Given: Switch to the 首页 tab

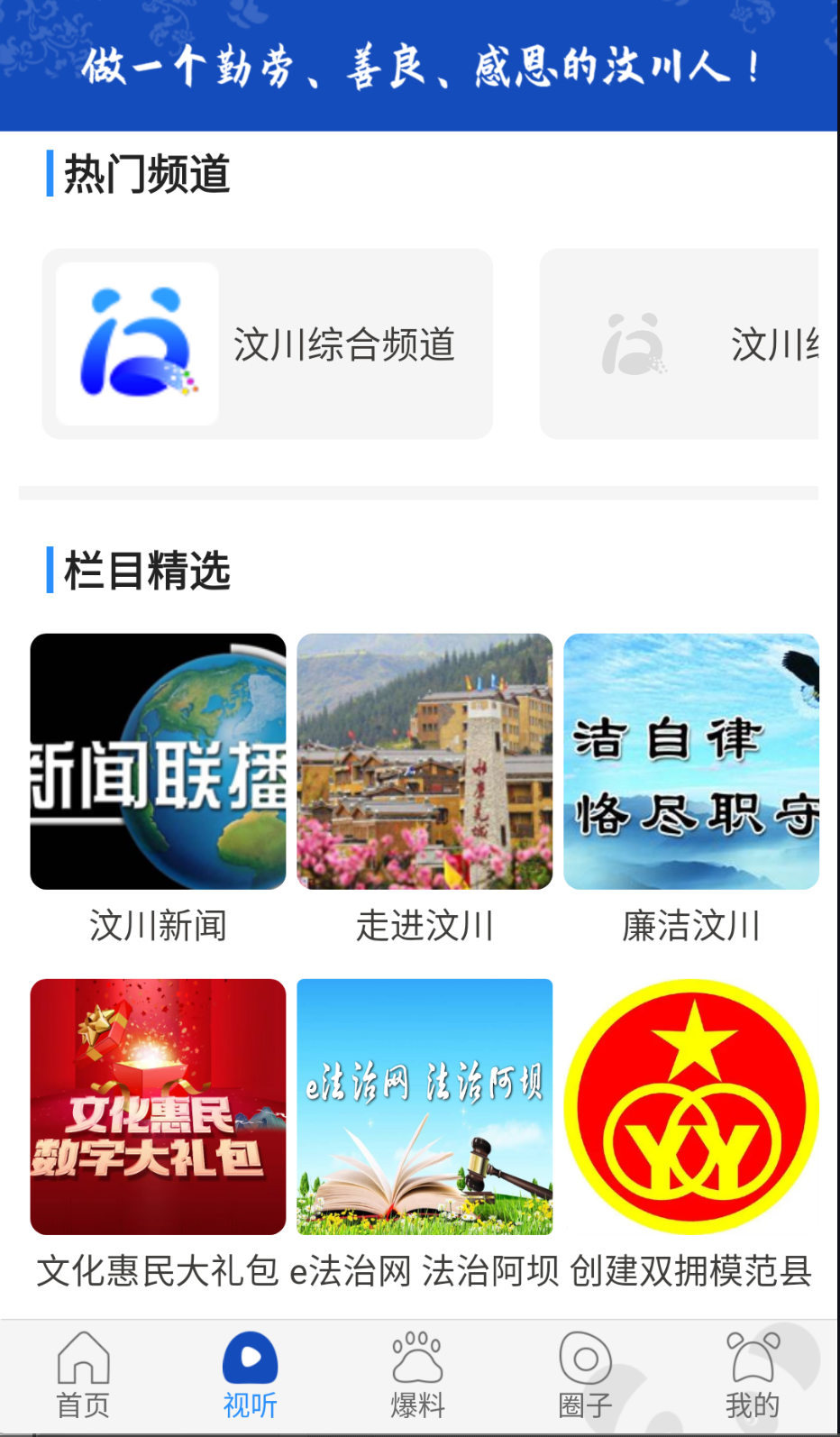Looking at the screenshot, I should pos(83,1375).
